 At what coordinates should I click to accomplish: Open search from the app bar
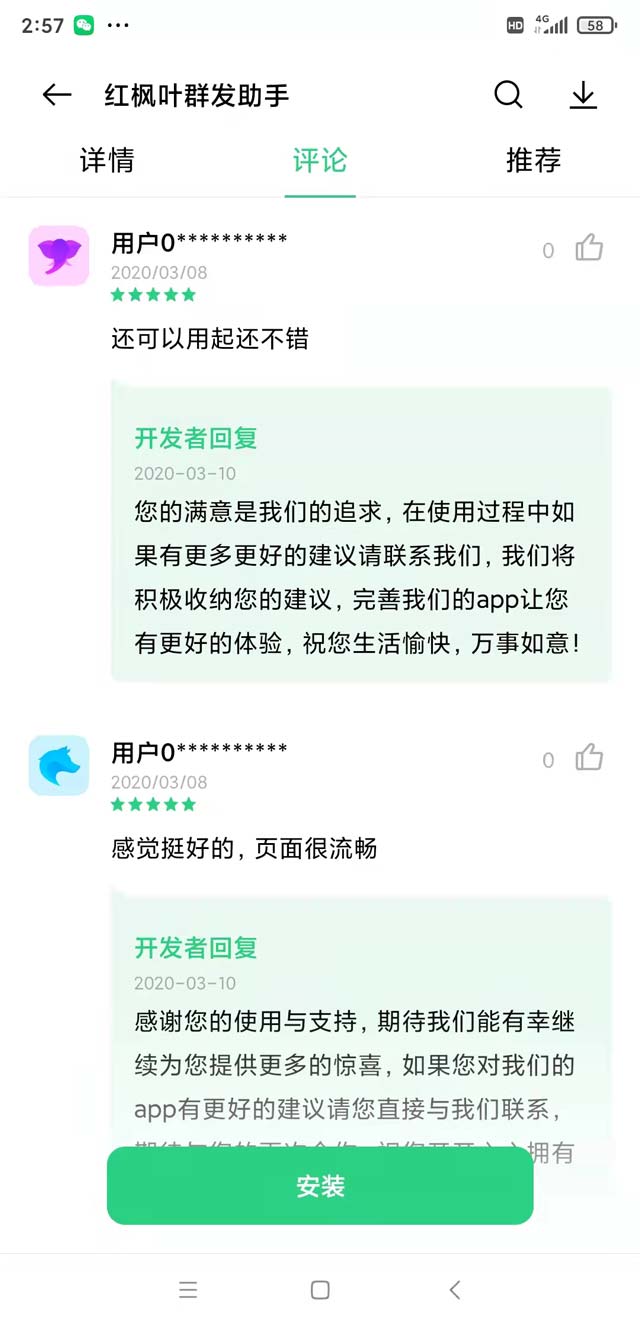click(x=508, y=95)
